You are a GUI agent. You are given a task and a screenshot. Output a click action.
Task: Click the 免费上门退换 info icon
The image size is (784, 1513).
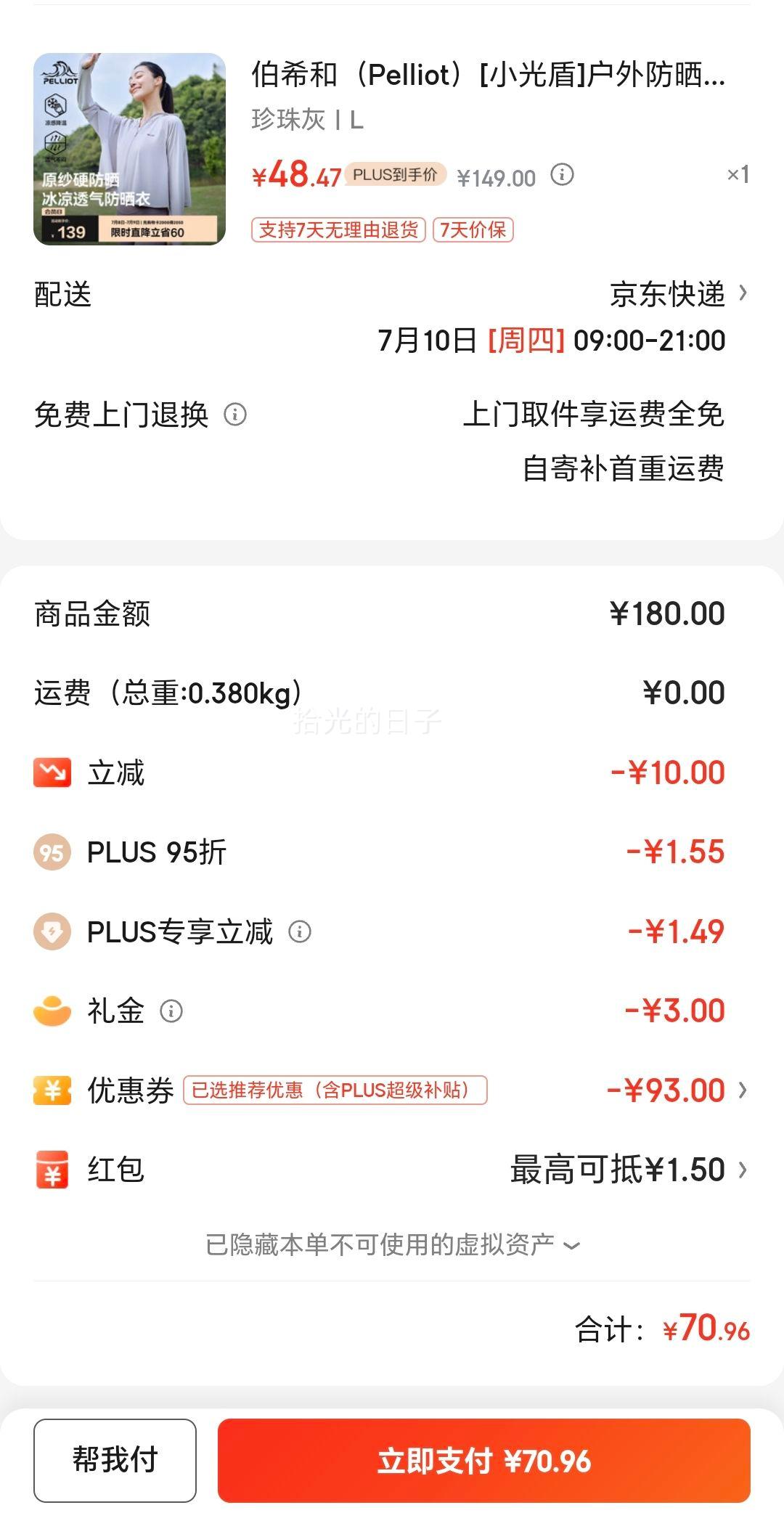click(236, 415)
